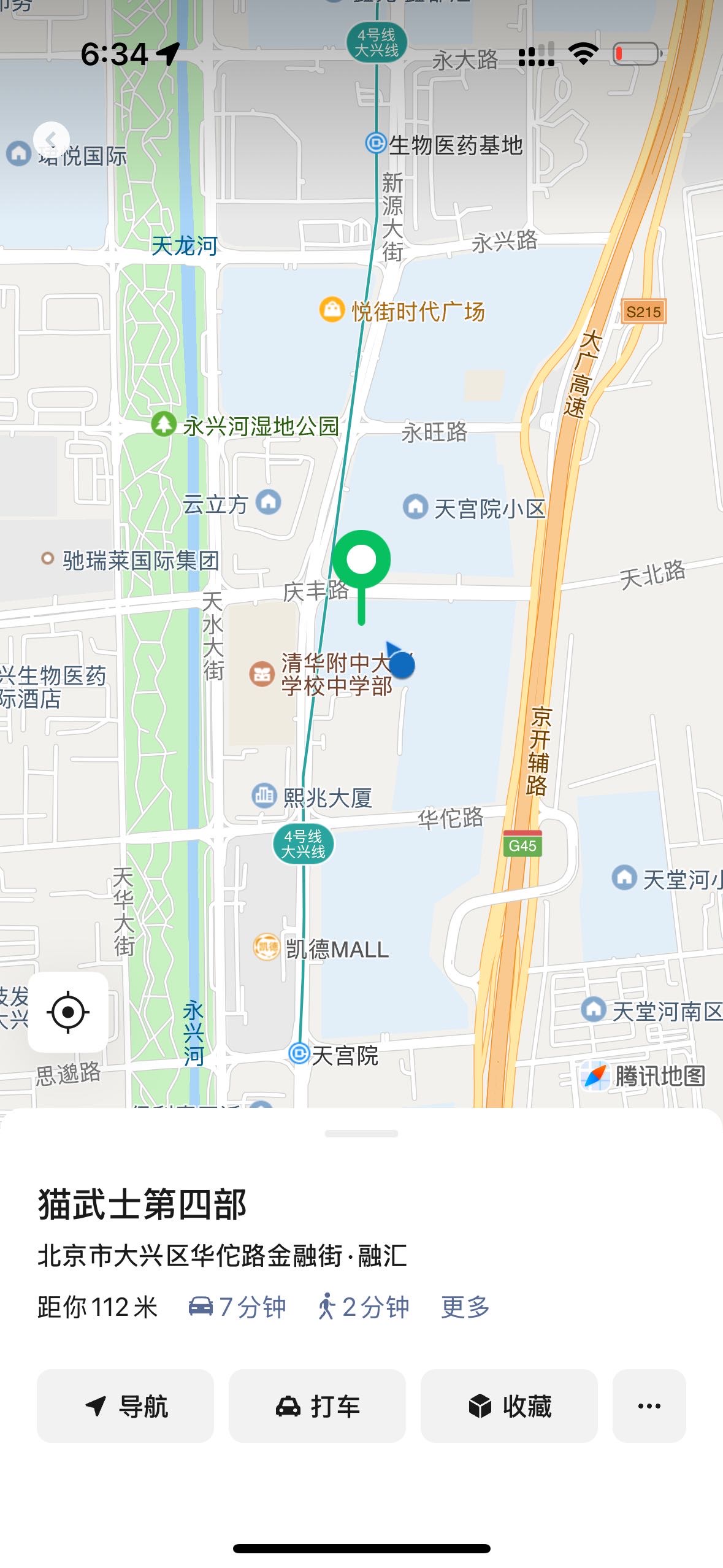Tap the panel's grab handle to expand
Viewport: 723px width, 1568px height.
tap(361, 1134)
